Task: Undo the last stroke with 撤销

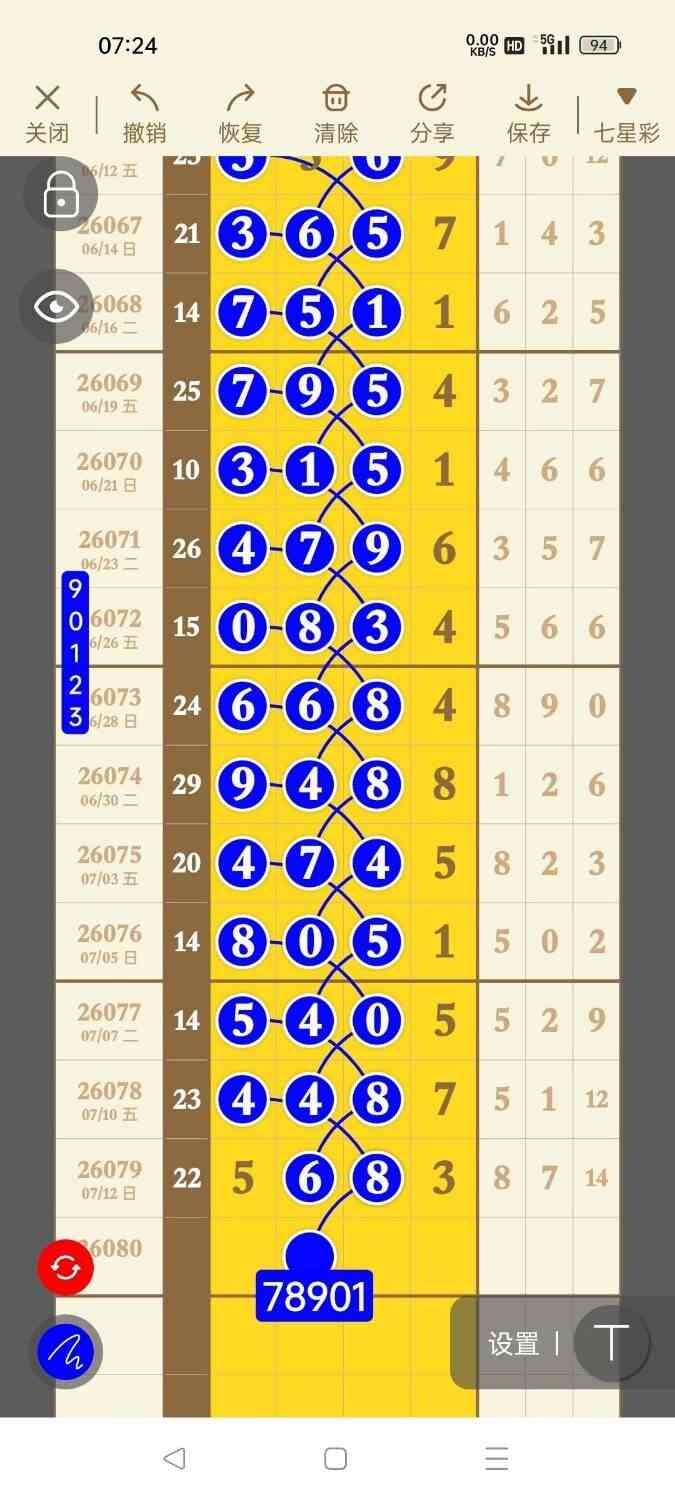Action: (144, 113)
